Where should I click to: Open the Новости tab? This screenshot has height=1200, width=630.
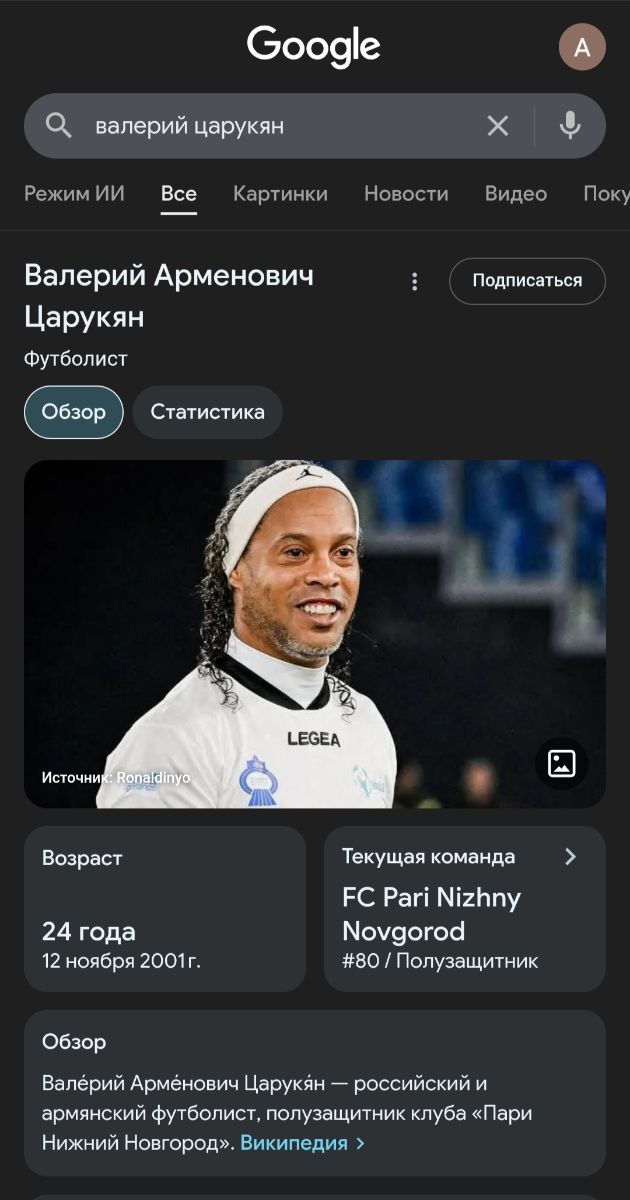406,194
